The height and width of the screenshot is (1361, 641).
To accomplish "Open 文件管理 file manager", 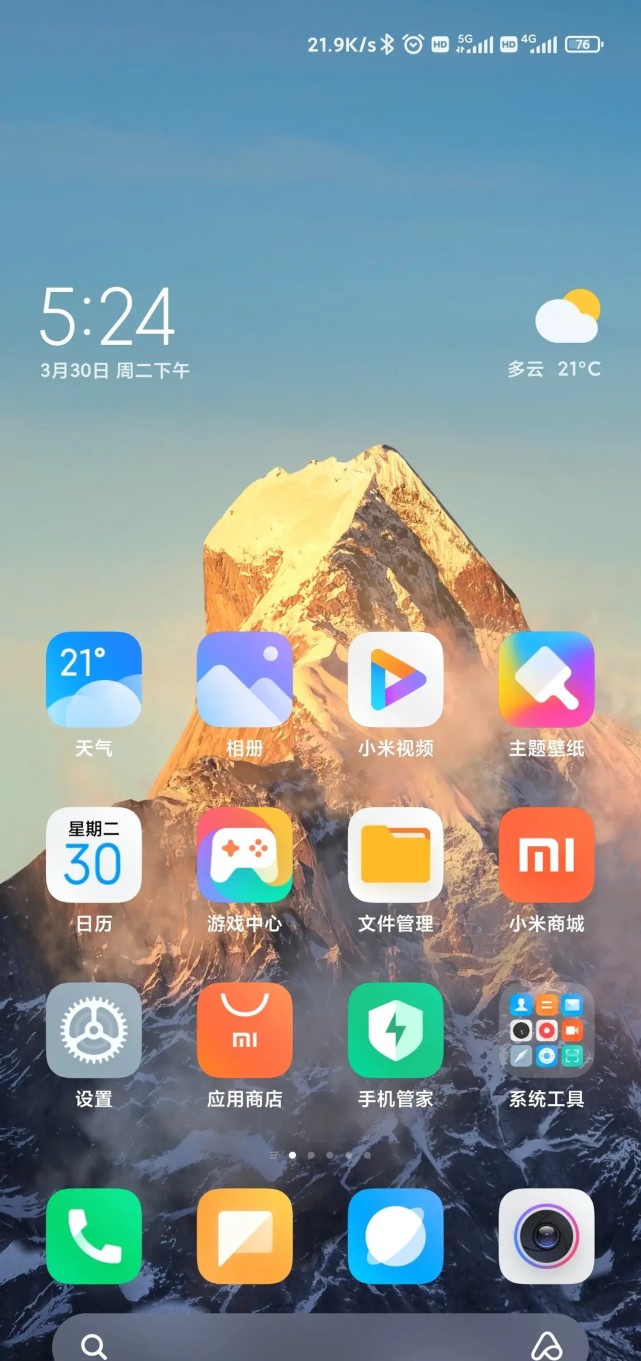I will click(x=396, y=855).
